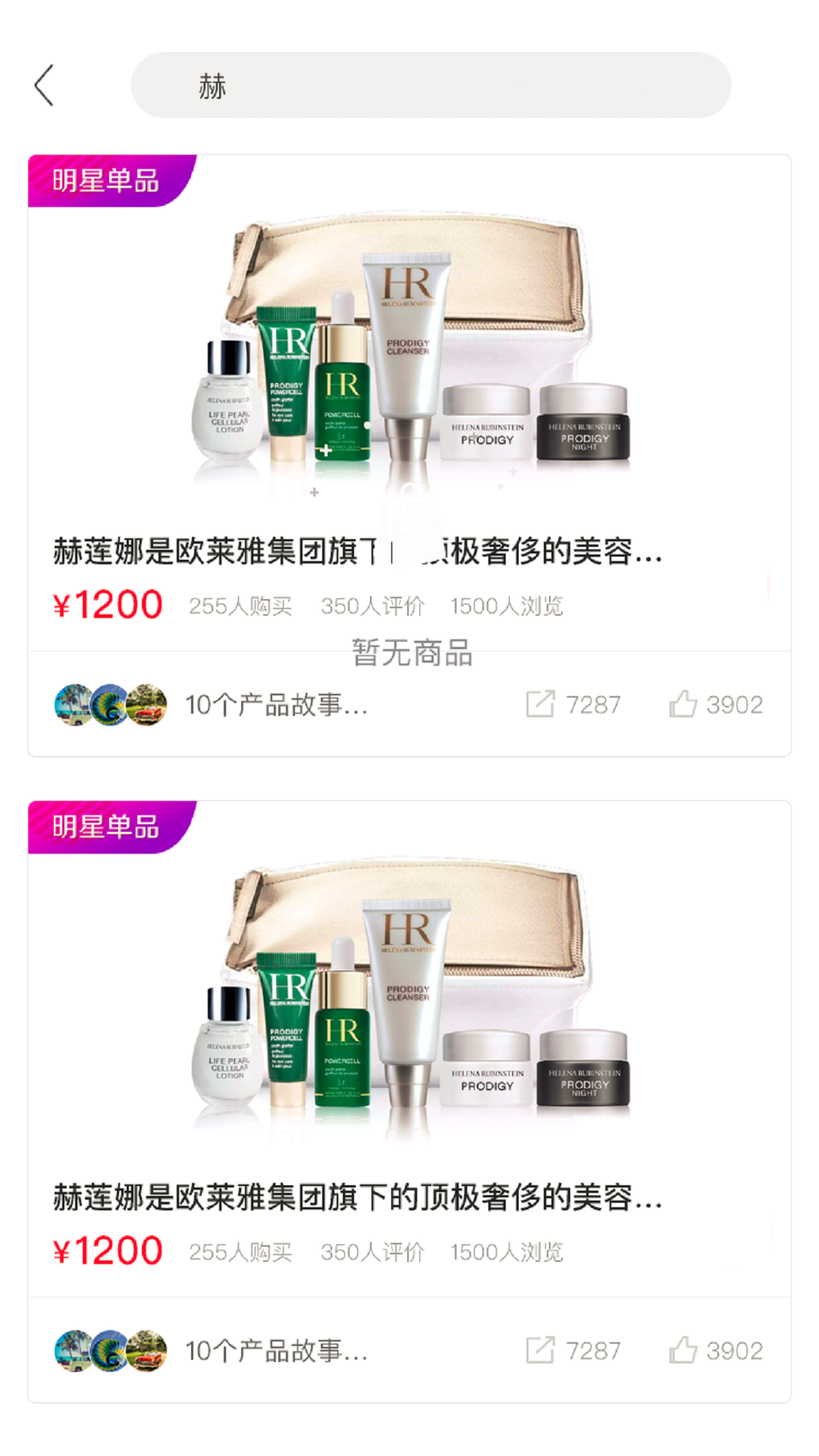The height and width of the screenshot is (1456, 819).
Task: Open the second 赫莲娜 product card
Action: tap(409, 1024)
